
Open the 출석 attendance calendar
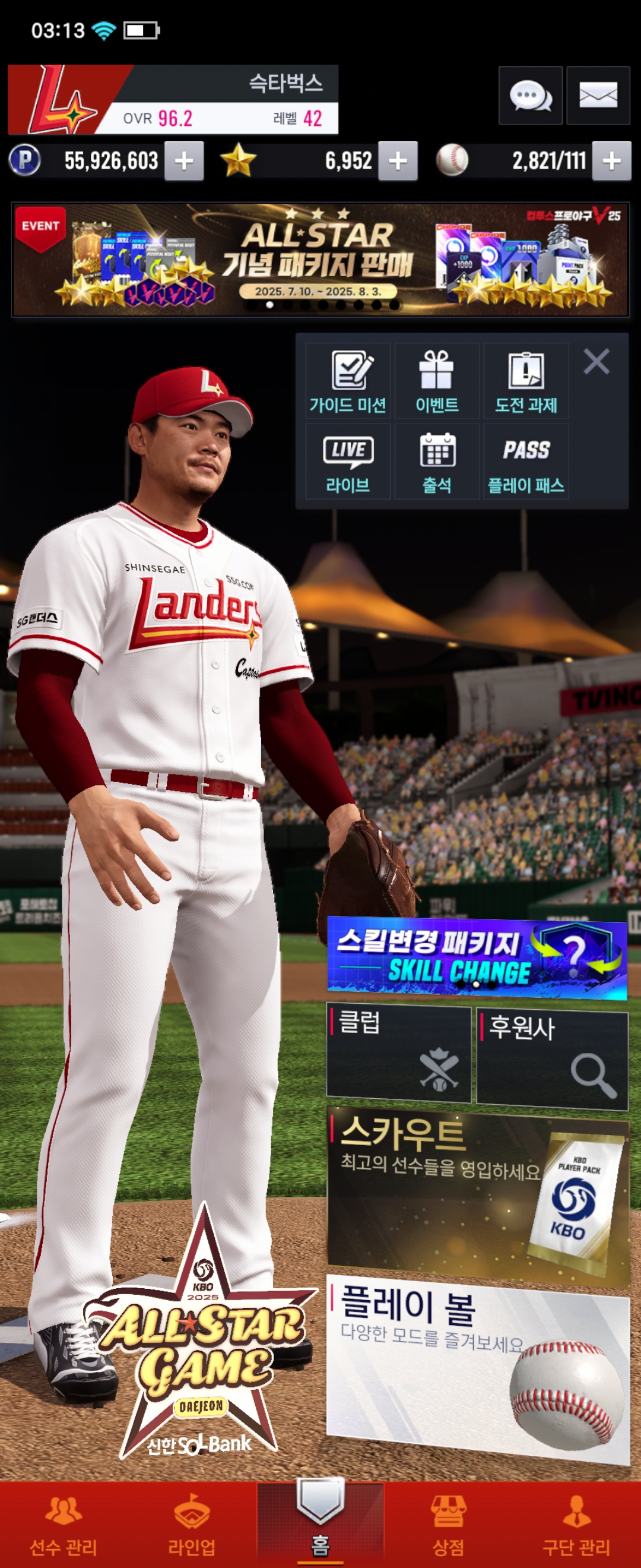(x=437, y=461)
